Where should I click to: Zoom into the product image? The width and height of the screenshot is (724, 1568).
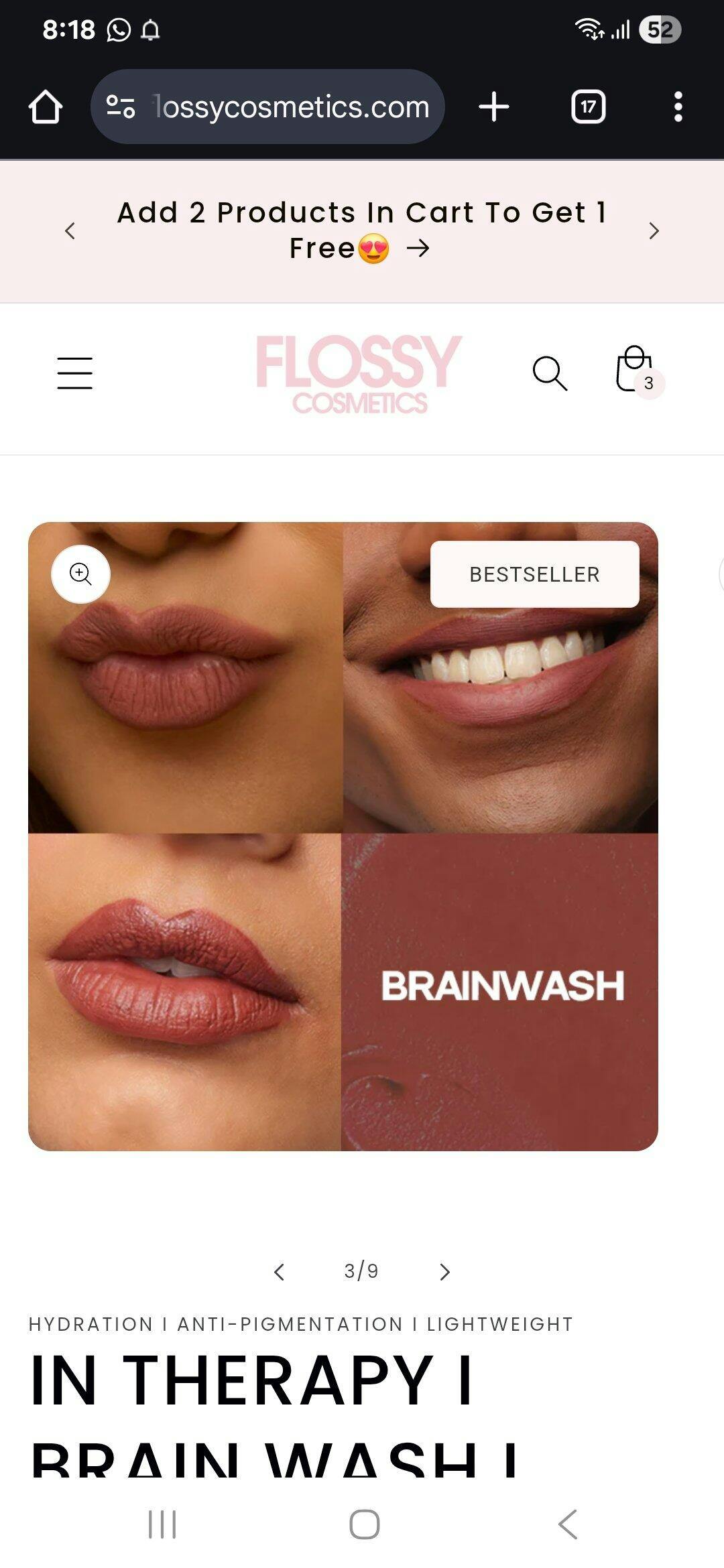[80, 574]
